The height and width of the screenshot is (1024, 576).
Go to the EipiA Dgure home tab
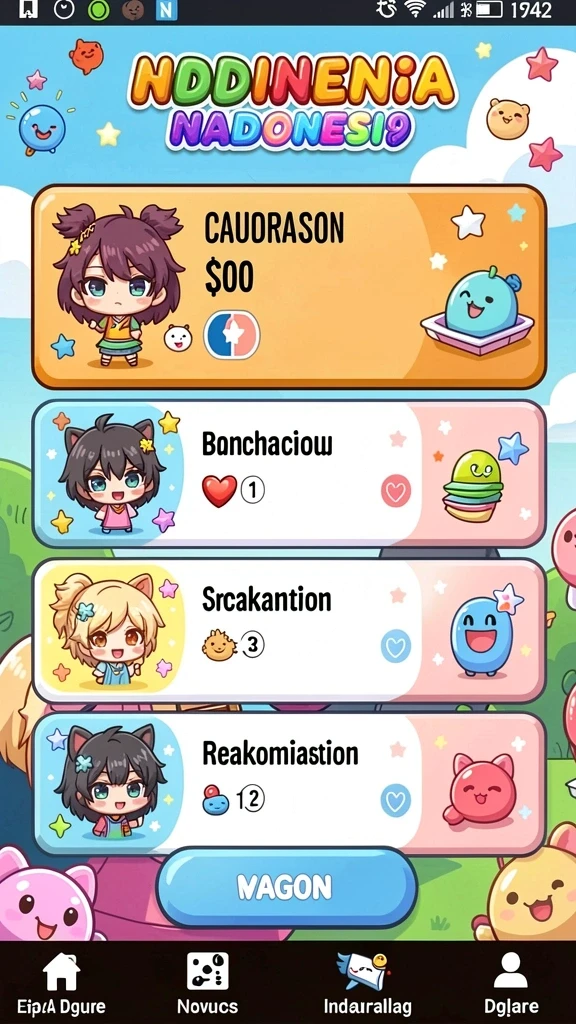point(61,983)
